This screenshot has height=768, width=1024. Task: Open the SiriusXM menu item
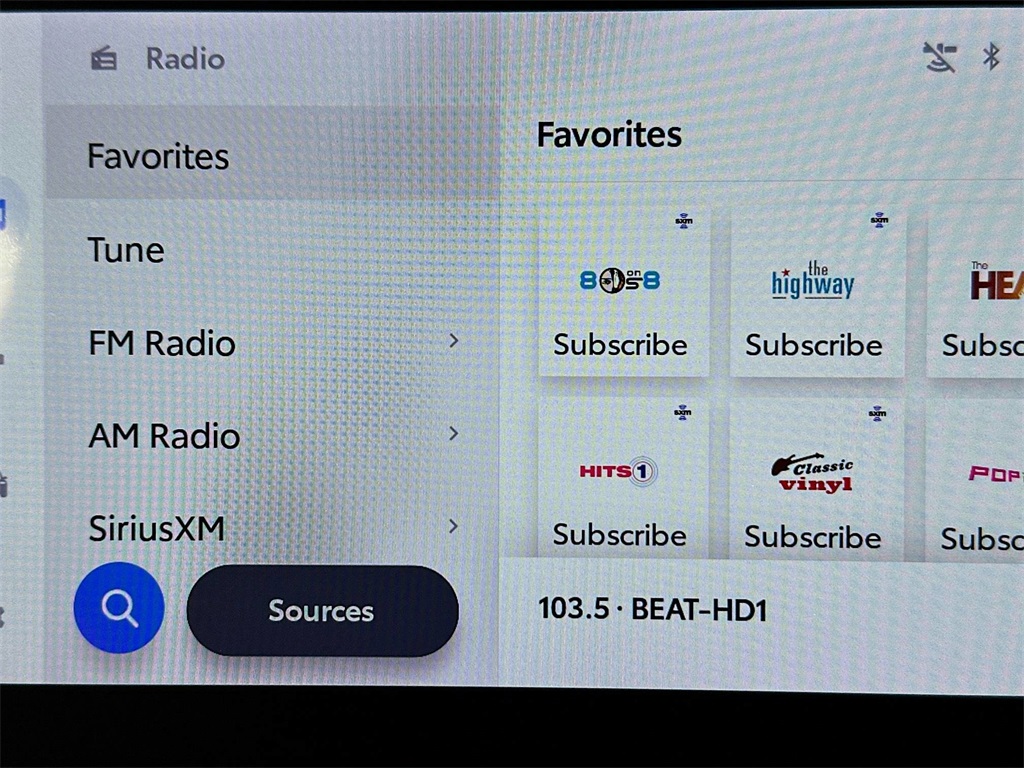(x=270, y=527)
